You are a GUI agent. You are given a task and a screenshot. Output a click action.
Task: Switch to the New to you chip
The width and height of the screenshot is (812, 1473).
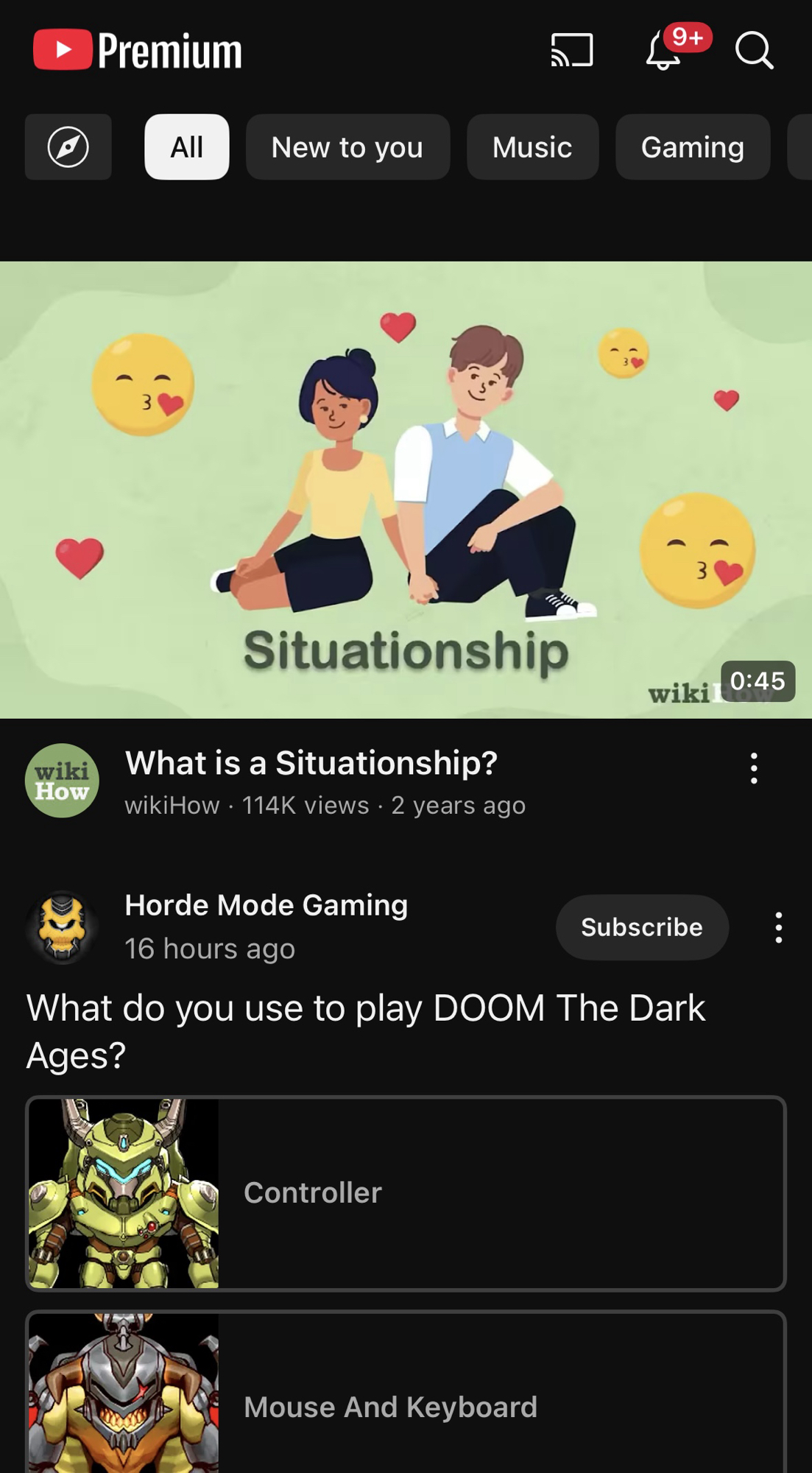click(347, 147)
